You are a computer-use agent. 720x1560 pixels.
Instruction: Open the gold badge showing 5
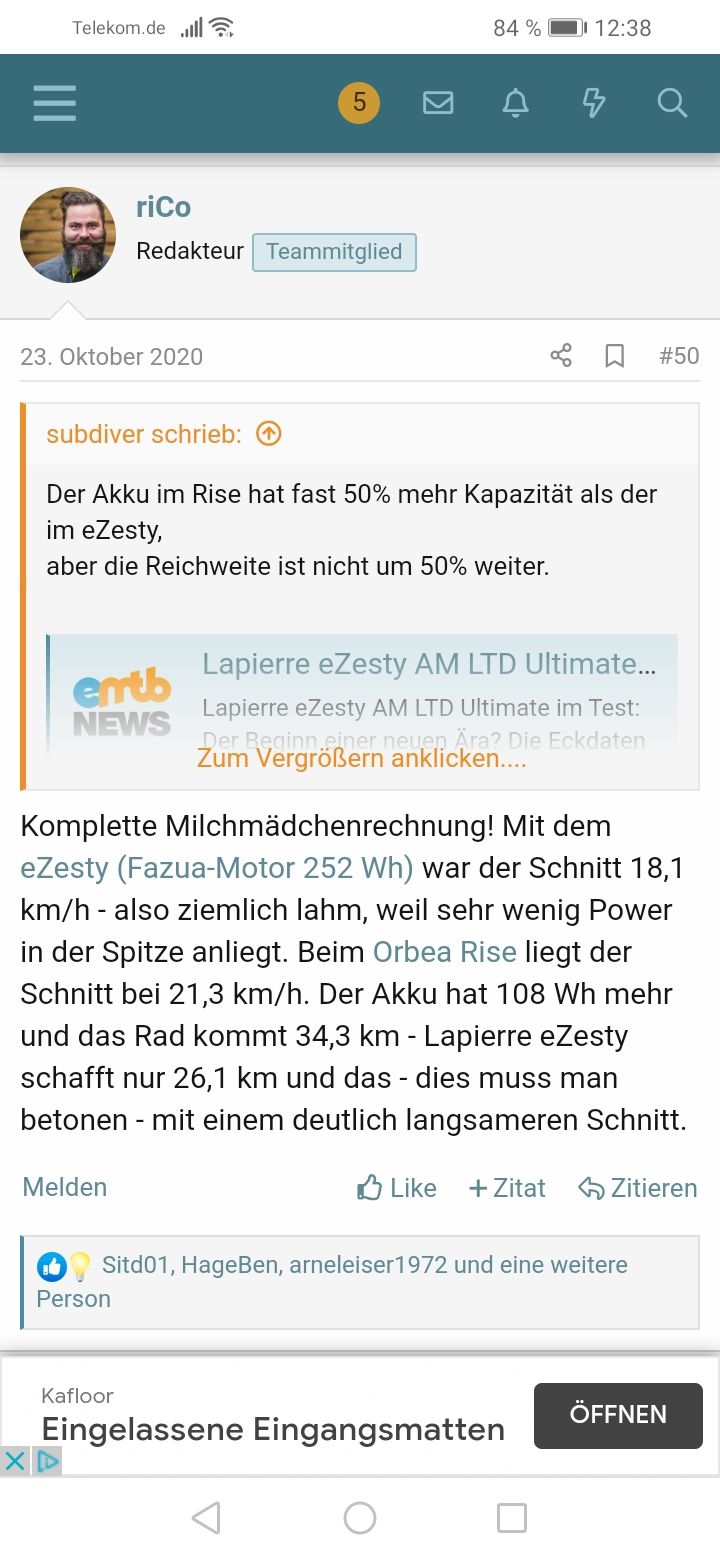359,103
